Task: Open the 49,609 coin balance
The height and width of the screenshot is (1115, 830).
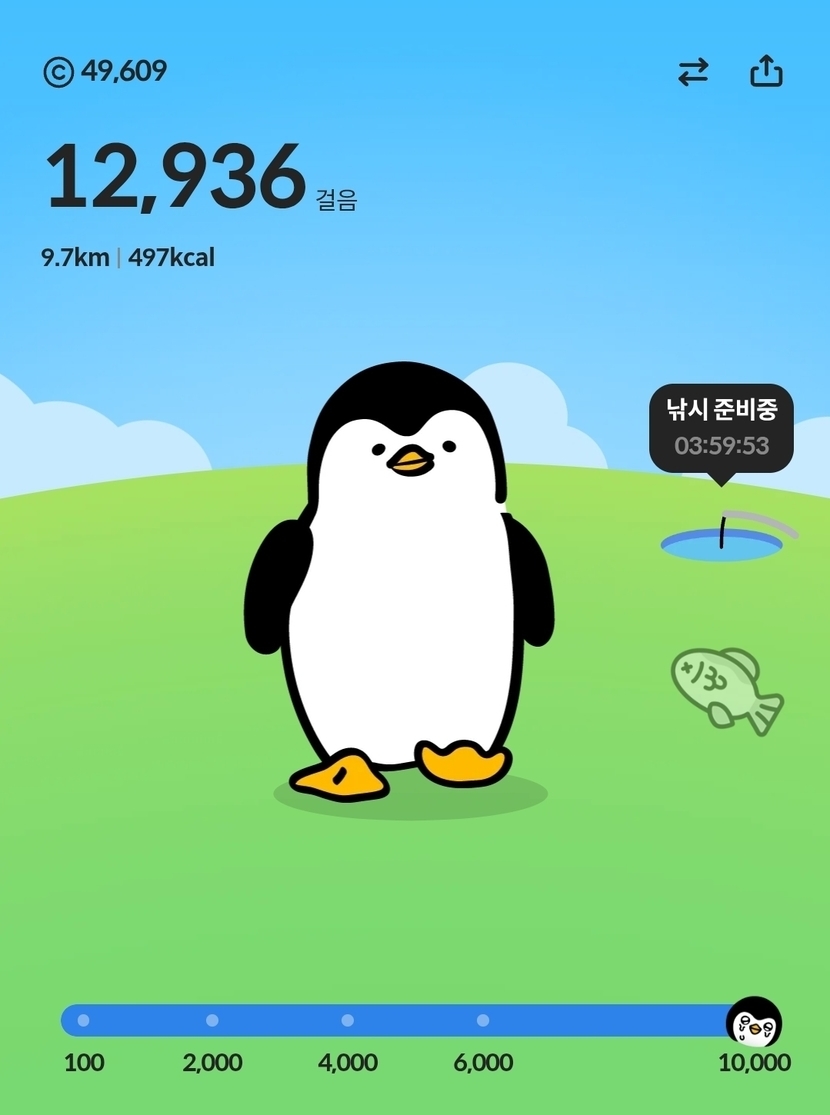Action: (x=105, y=72)
